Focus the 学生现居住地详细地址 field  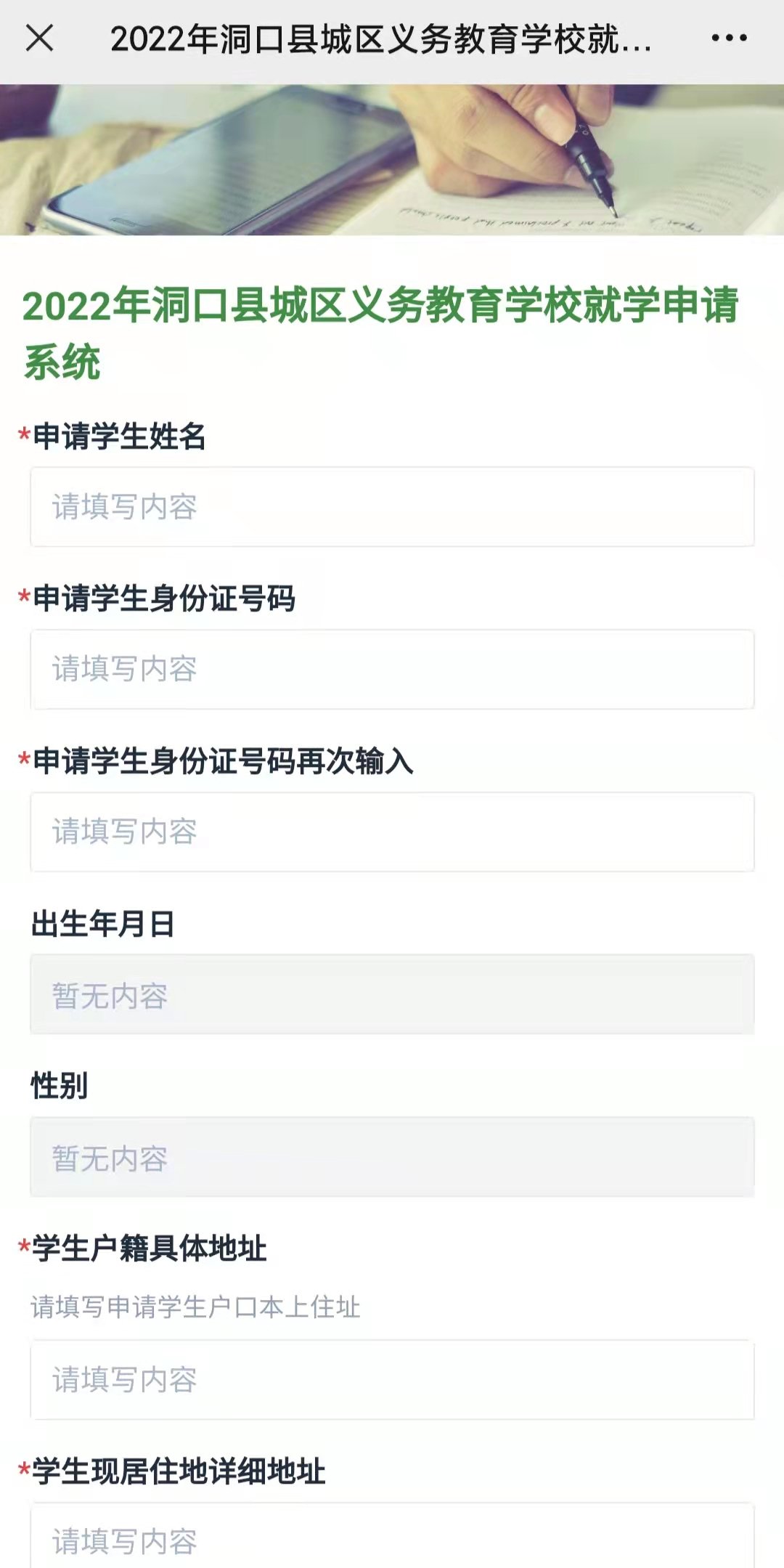click(x=392, y=1538)
